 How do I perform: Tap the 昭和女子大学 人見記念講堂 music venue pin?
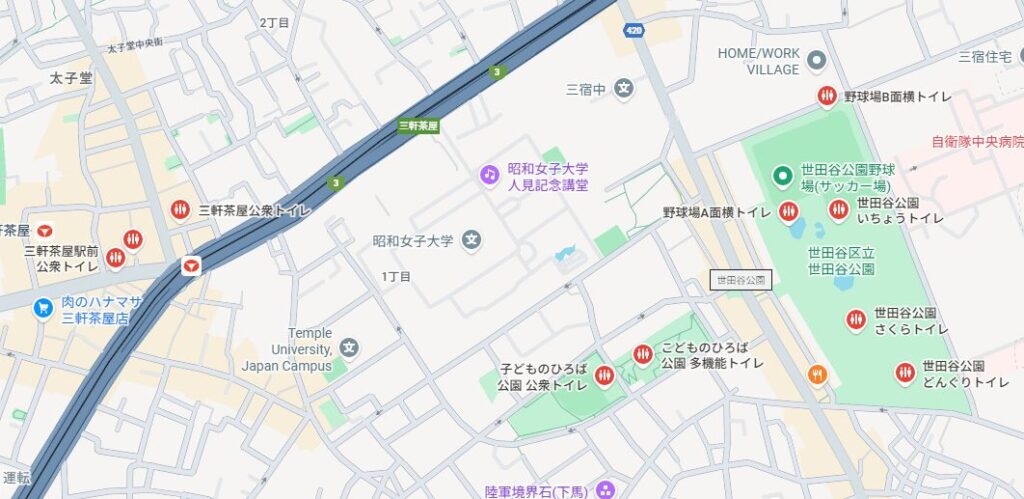(x=489, y=175)
